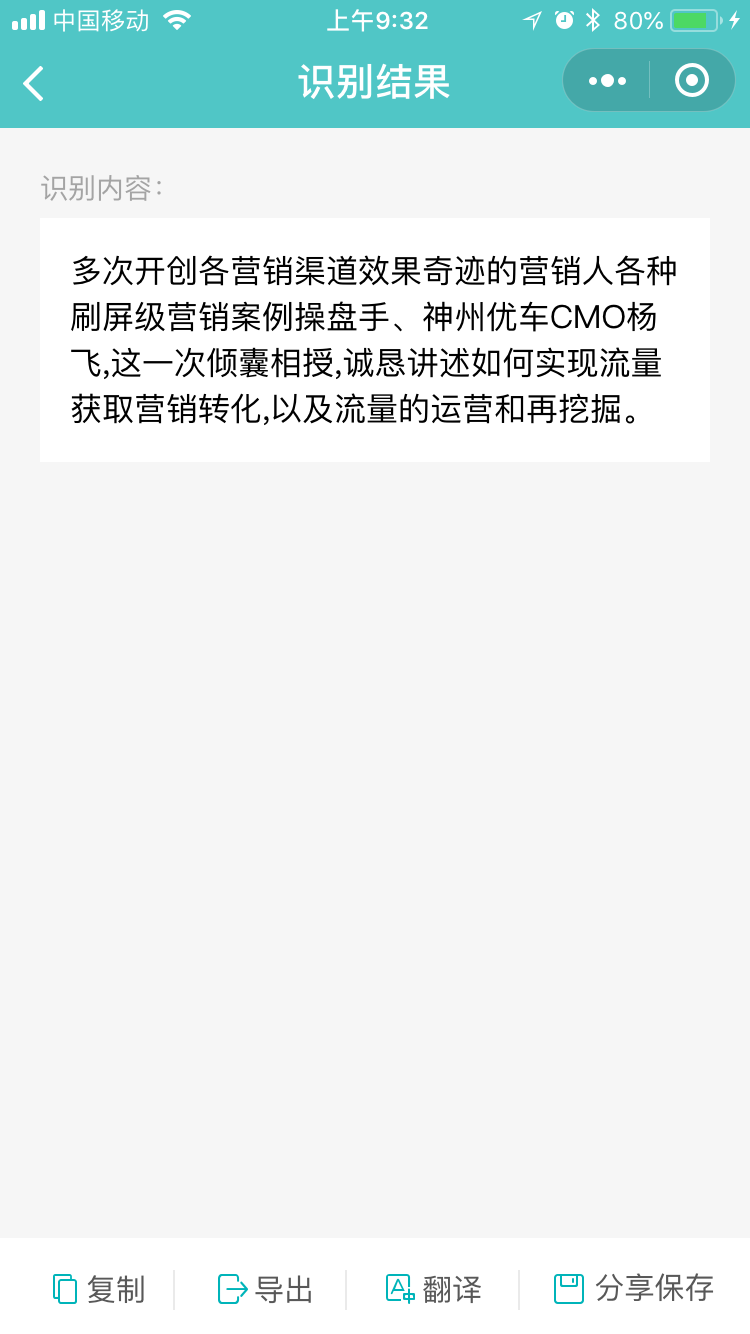This screenshot has height=1334, width=750.
Task: Select 分享保存 to share and save
Action: coord(634,1288)
